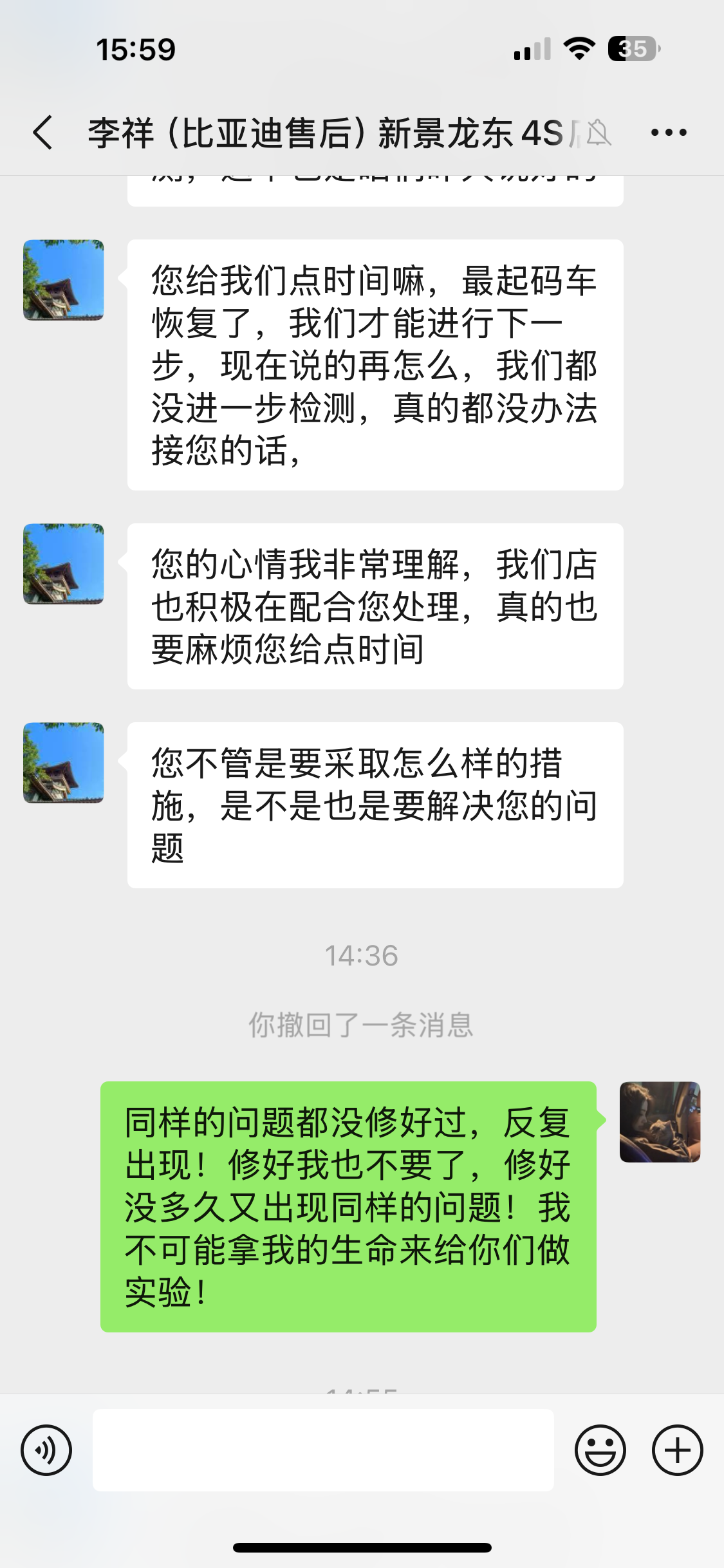Open the chat info overflow menu
Screen dimensions: 724x1568
click(x=669, y=133)
